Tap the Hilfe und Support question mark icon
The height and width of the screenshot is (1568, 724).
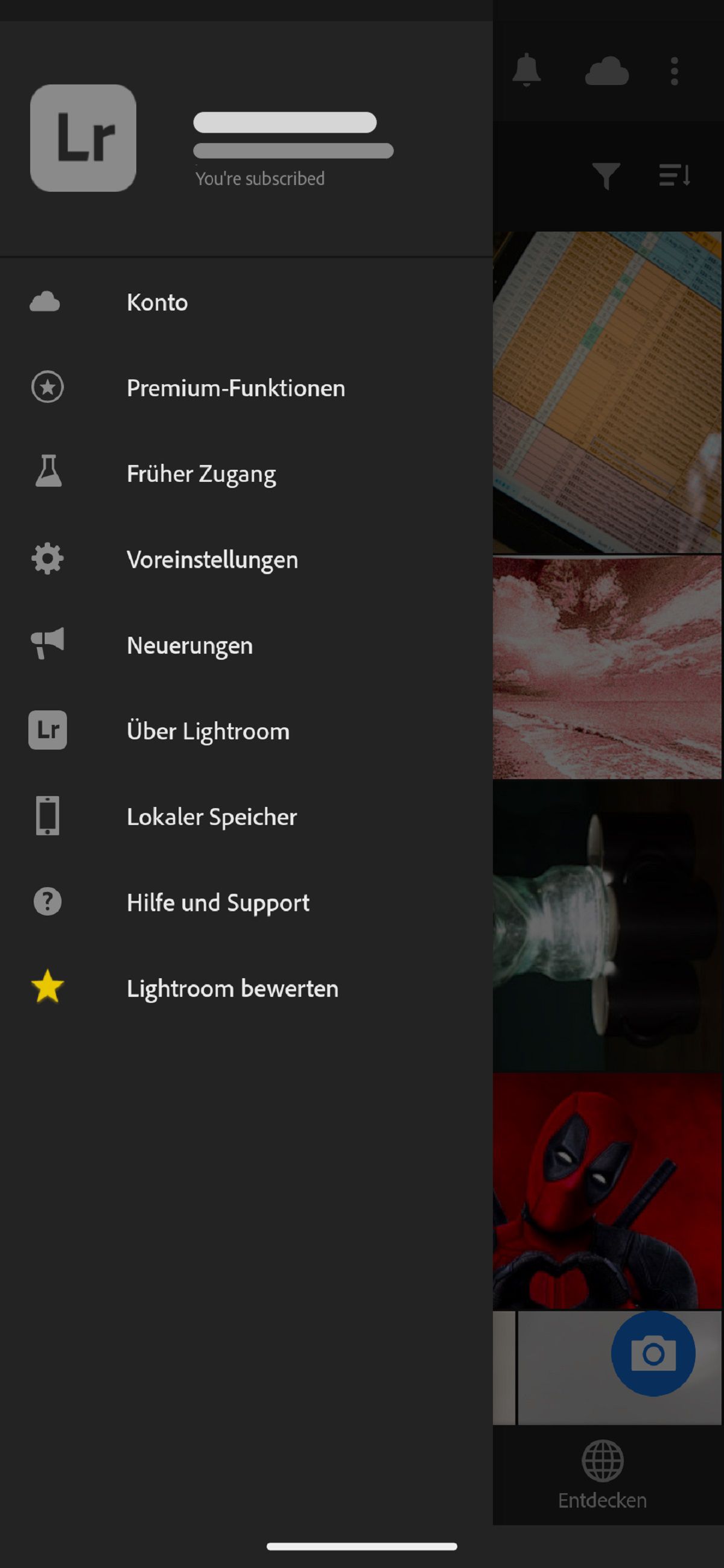click(x=47, y=902)
